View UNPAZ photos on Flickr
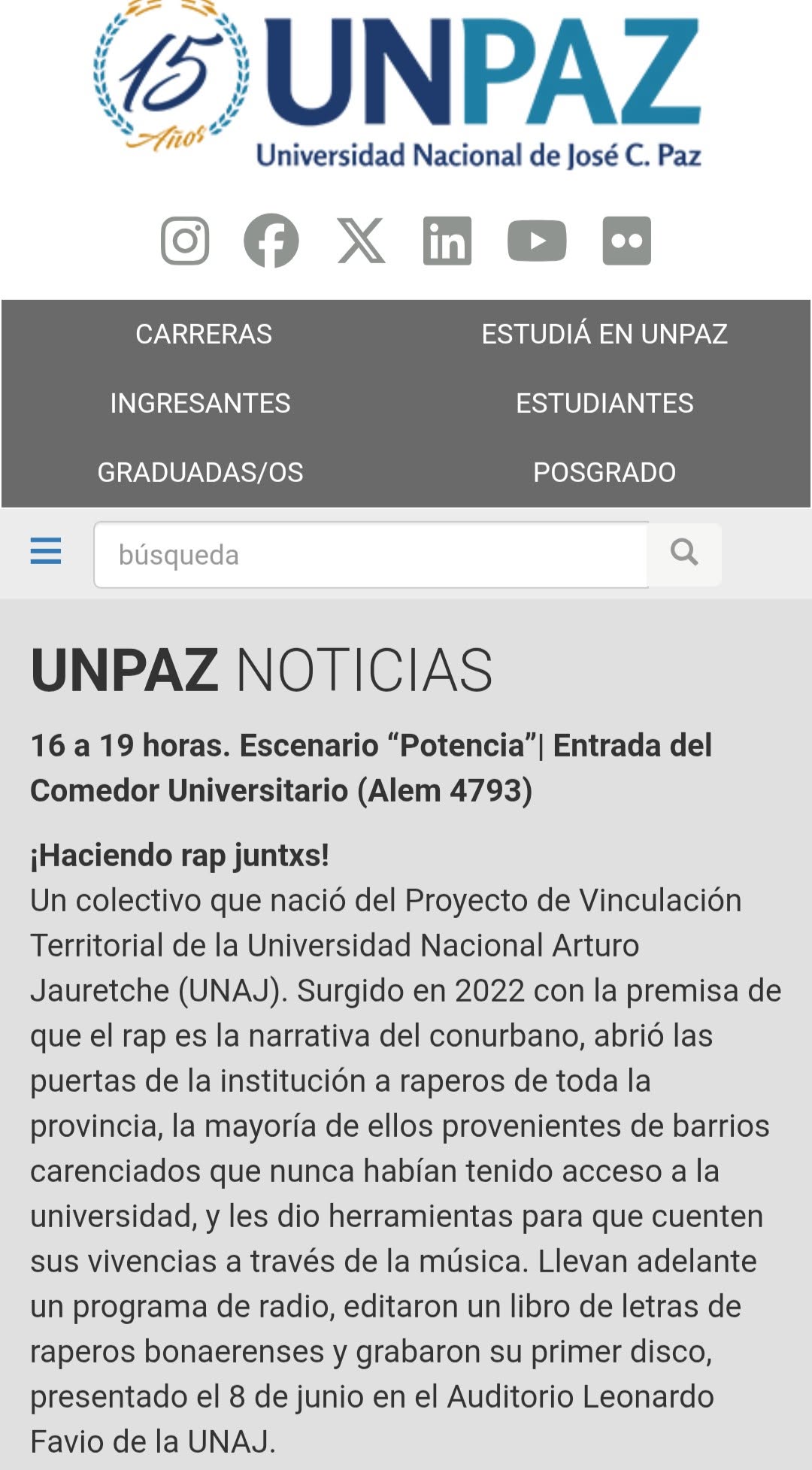The image size is (812, 1470). (x=626, y=241)
